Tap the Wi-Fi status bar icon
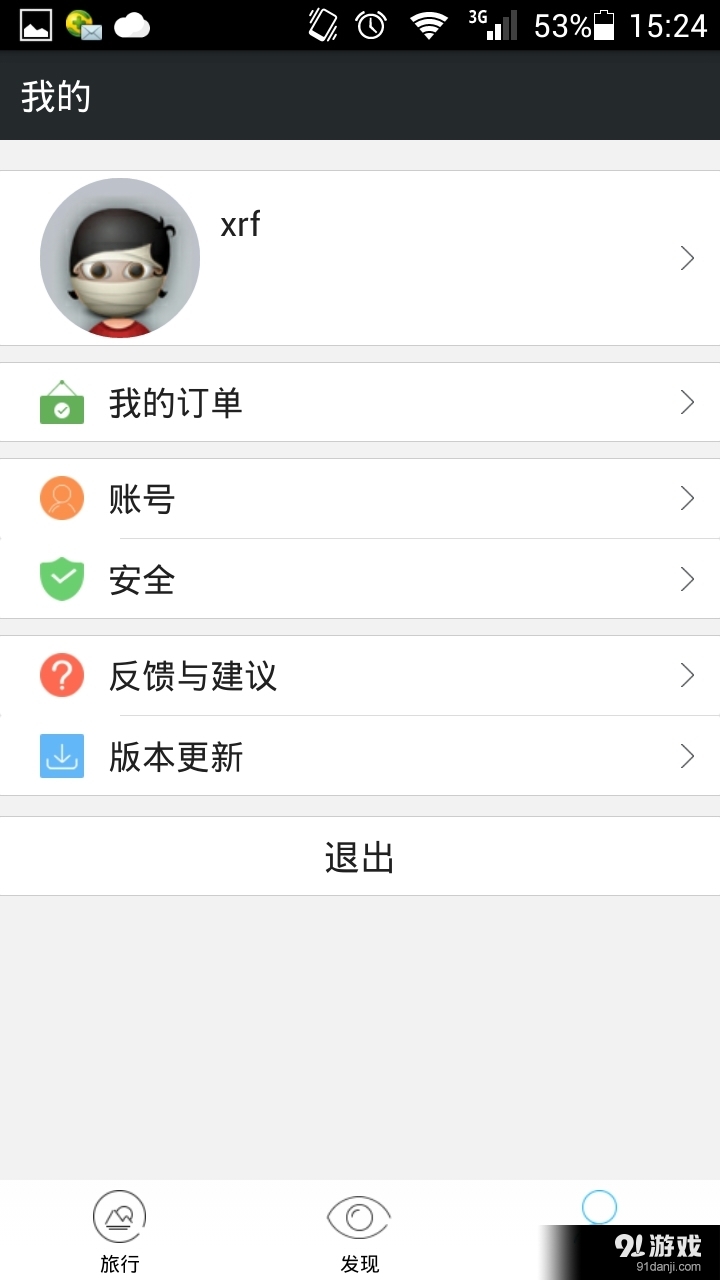720x1280 pixels. click(x=430, y=25)
